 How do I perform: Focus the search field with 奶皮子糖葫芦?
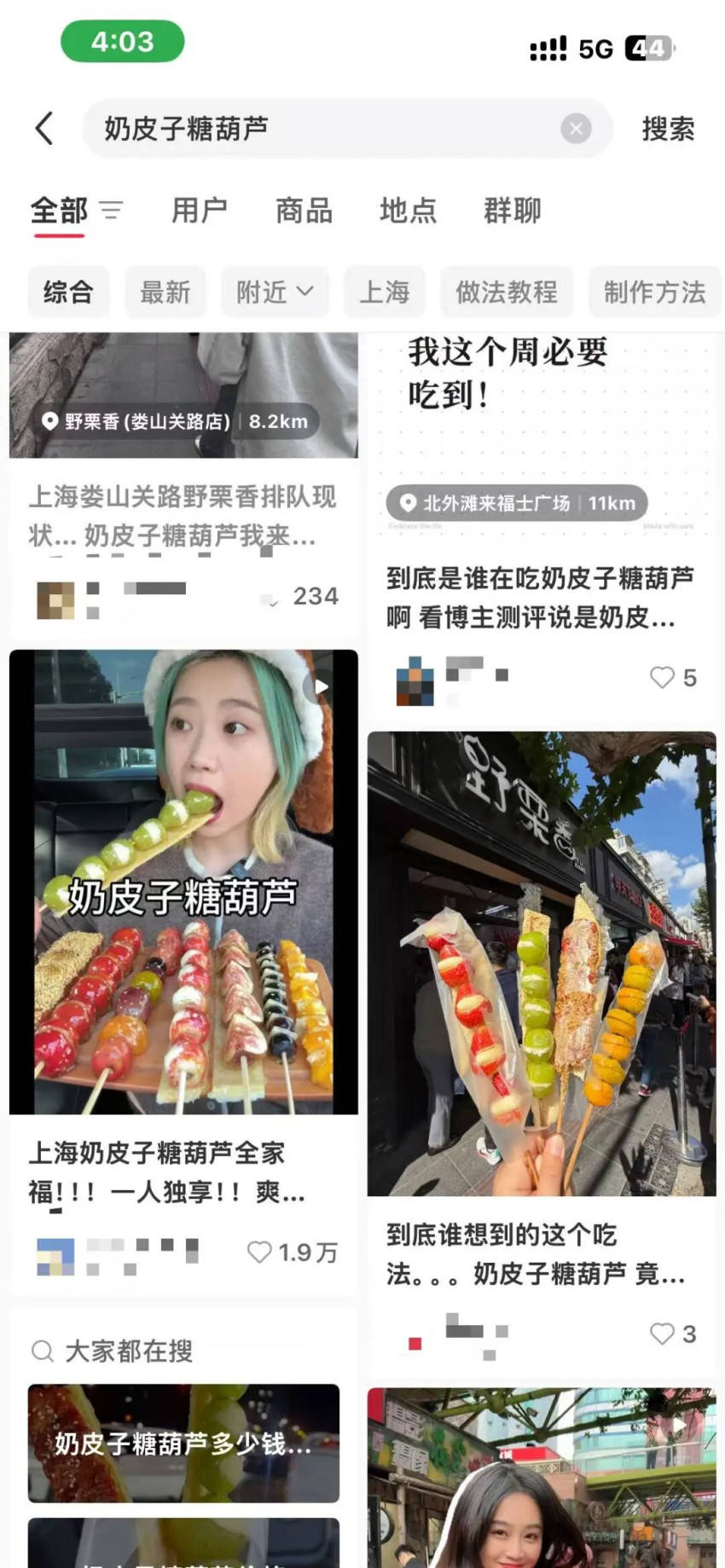[324, 129]
